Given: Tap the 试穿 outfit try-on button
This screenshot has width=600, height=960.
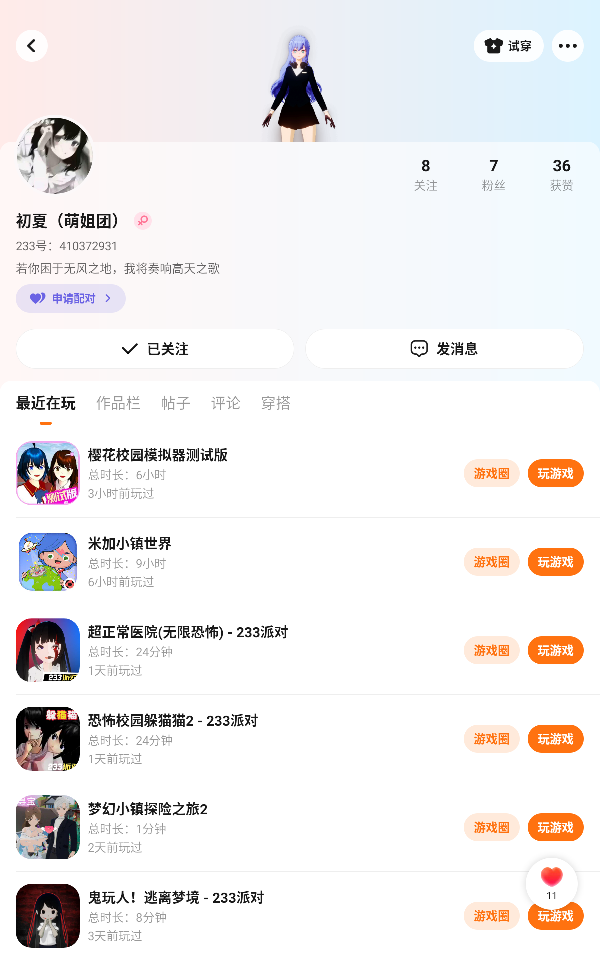Looking at the screenshot, I should coord(508,46).
